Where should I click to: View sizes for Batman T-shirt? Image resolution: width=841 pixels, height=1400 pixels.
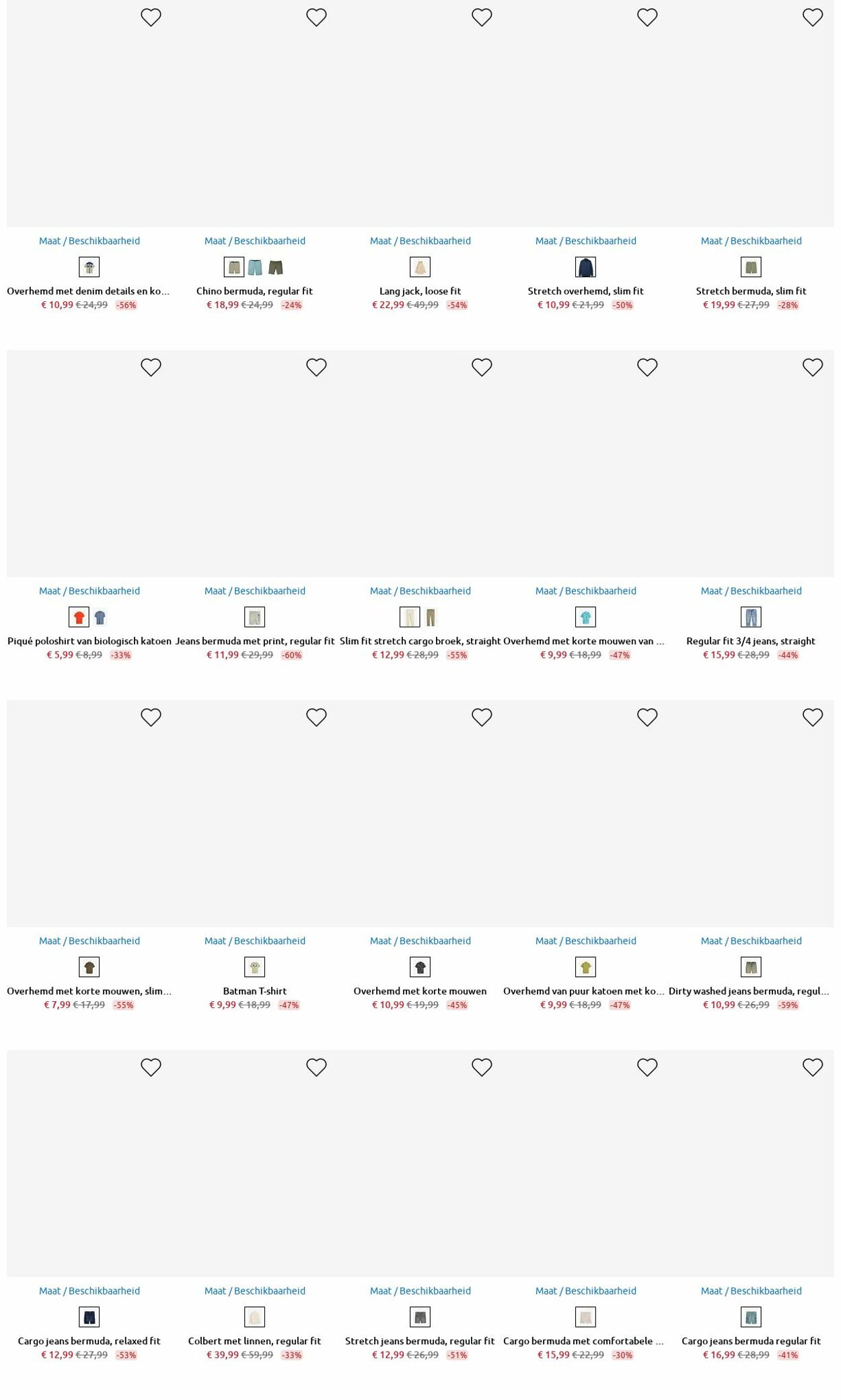pos(255,941)
